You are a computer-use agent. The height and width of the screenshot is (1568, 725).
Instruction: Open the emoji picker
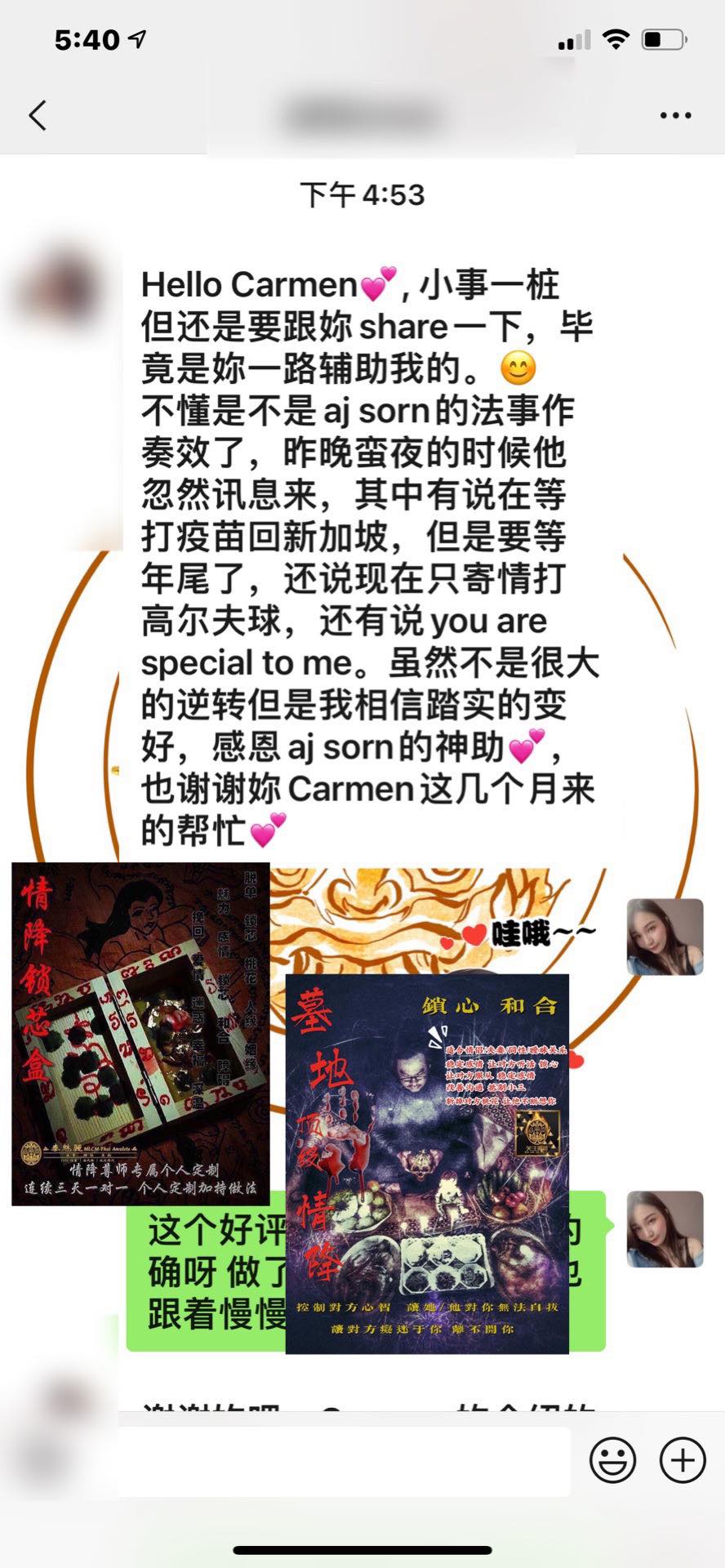[612, 1459]
